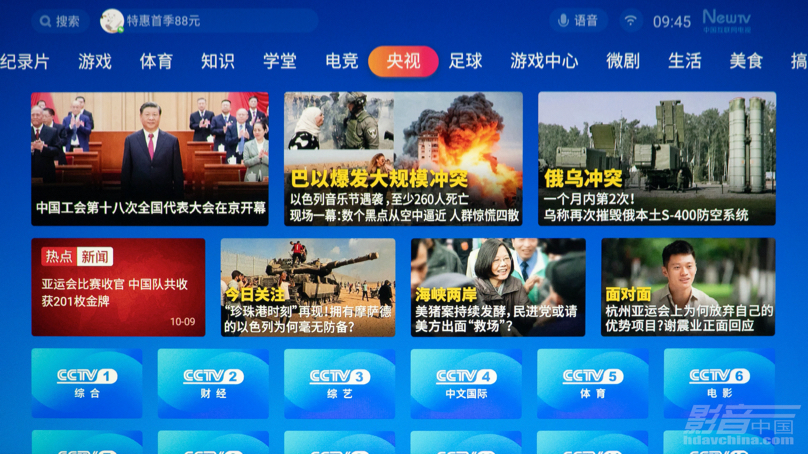The width and height of the screenshot is (808, 454).
Task: Open the 海峡两岸 video card
Action: point(498,286)
